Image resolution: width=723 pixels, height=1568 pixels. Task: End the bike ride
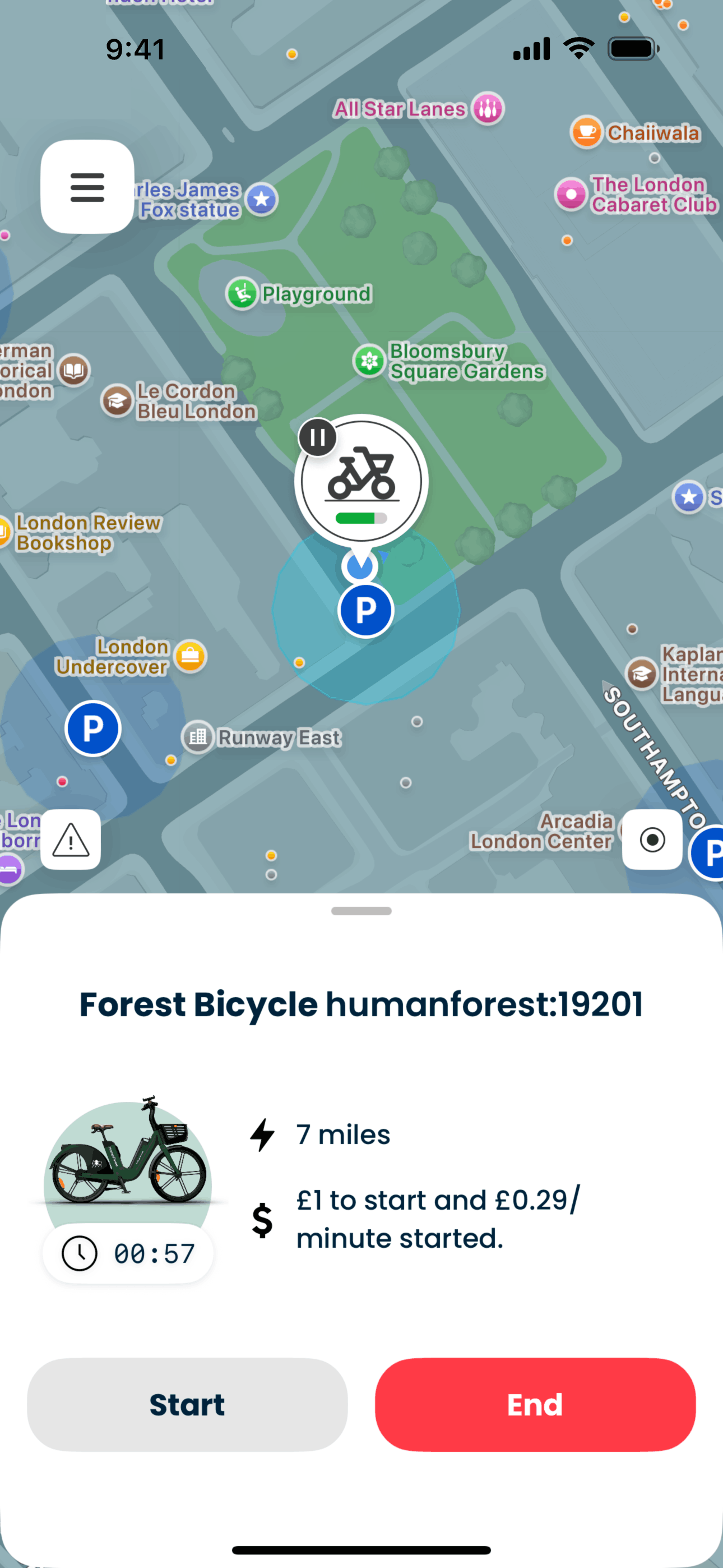[535, 1404]
